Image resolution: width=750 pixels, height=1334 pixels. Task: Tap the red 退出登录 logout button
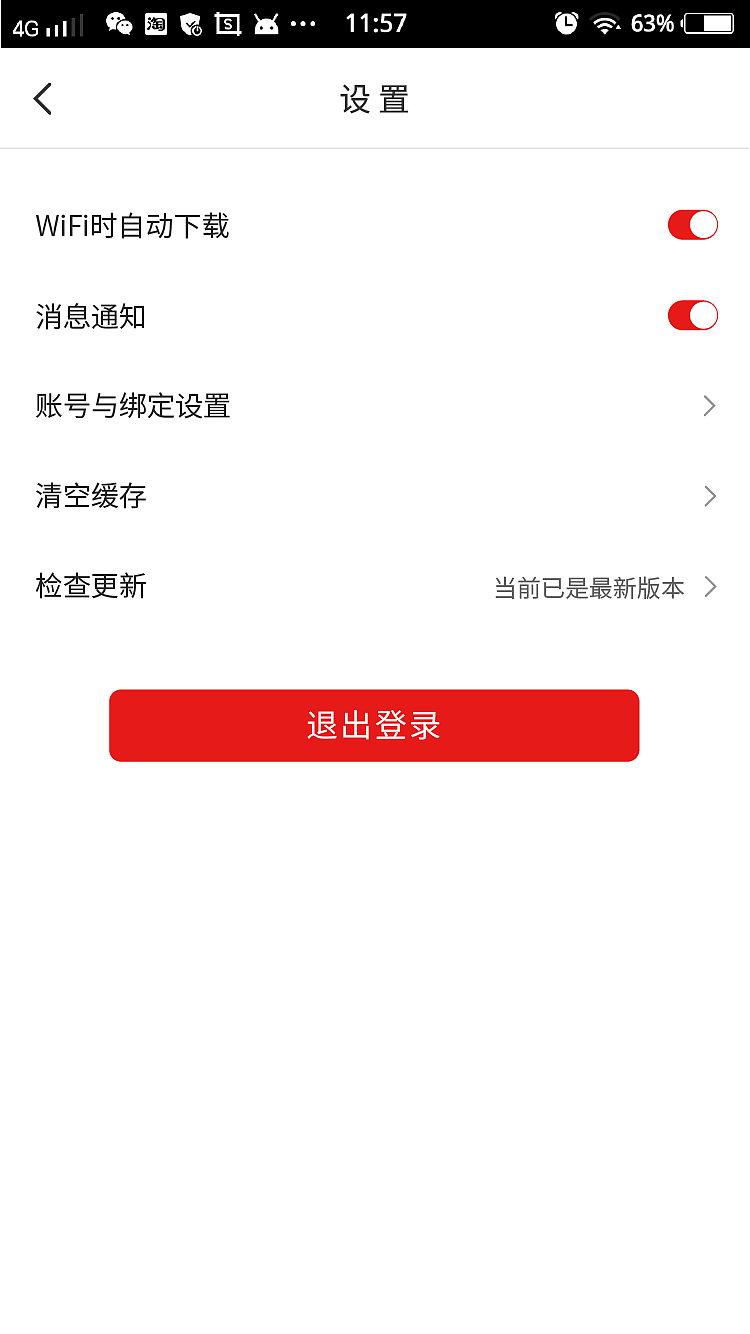(x=374, y=725)
